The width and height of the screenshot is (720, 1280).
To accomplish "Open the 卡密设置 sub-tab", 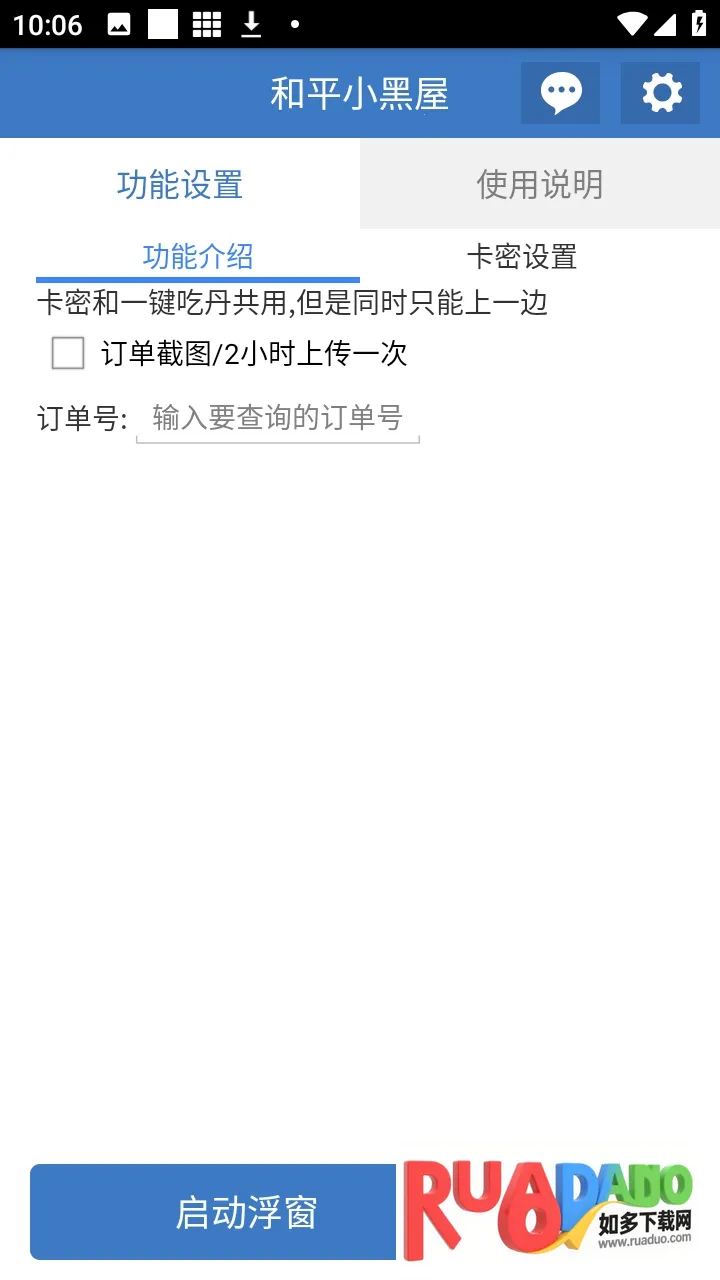I will [x=522, y=257].
